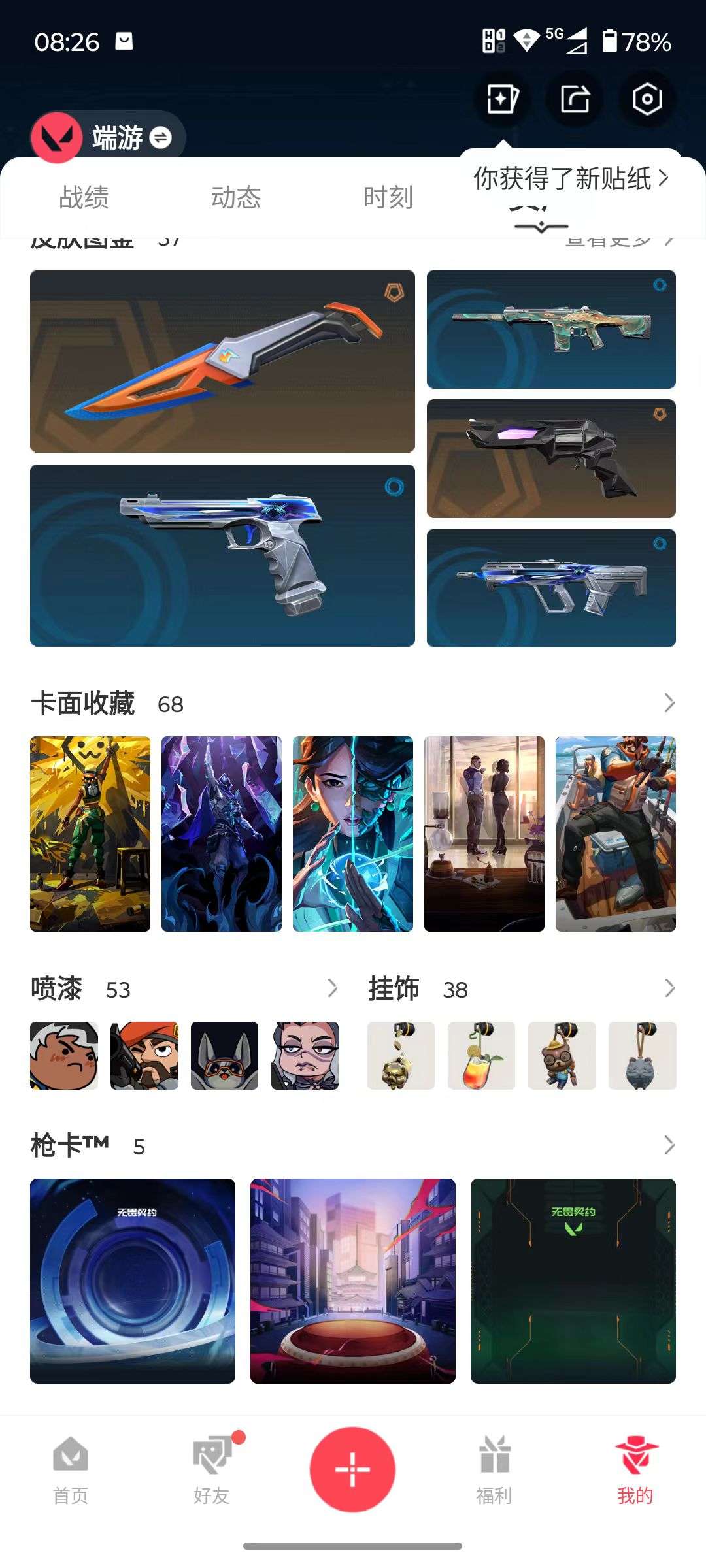Screen dimensions: 706x1568
Task: Switch to the 动态 tab
Action: tap(237, 197)
